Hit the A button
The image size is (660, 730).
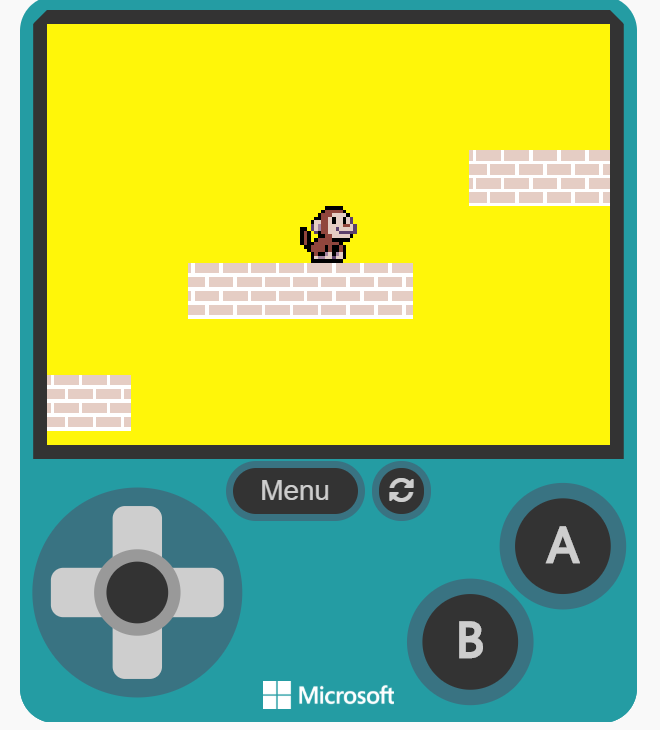[562, 546]
